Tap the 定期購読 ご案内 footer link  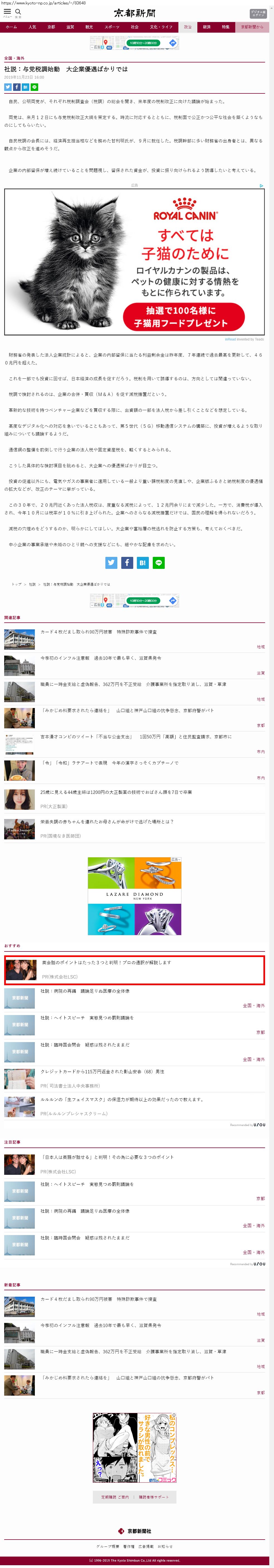115,1497
